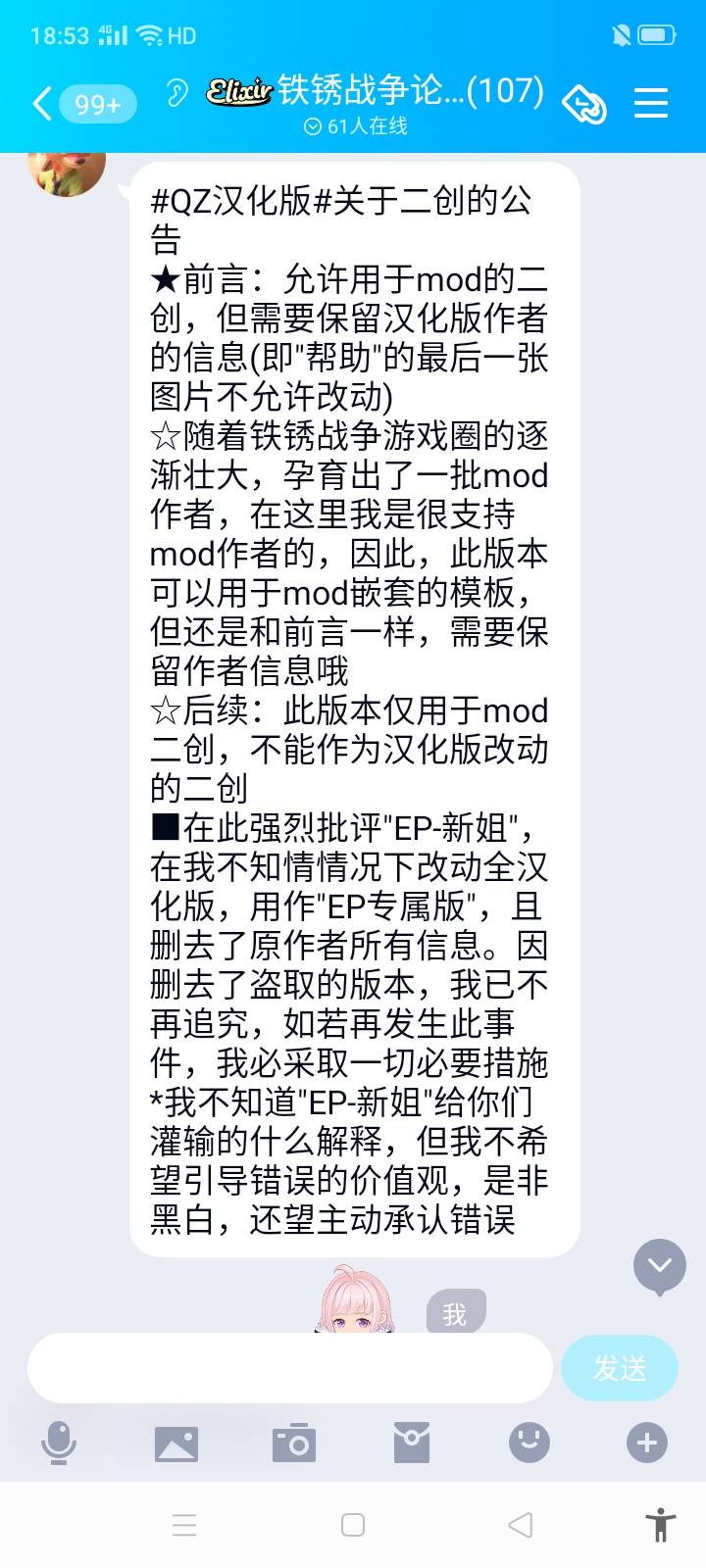
Task: Open the image gallery picker
Action: tap(176, 1443)
